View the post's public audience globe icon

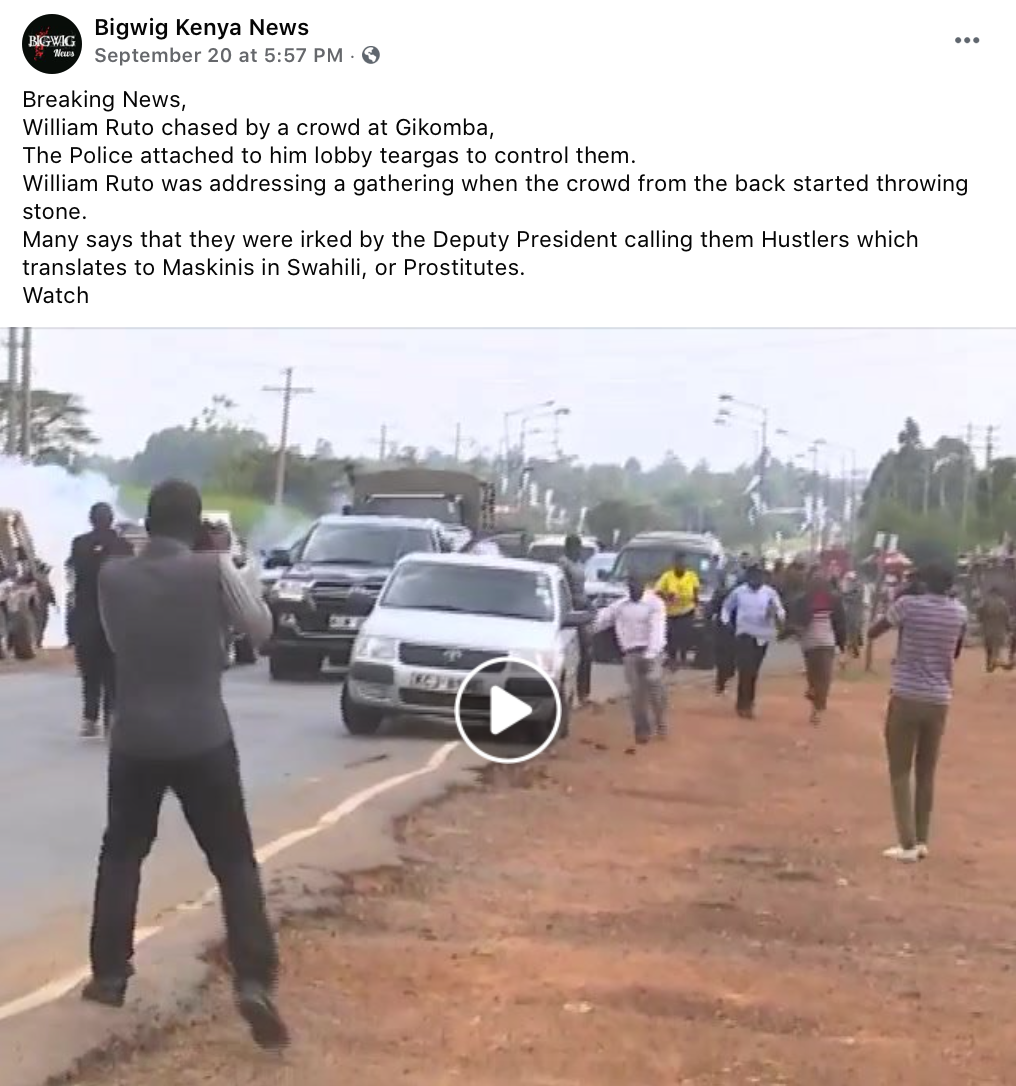371,56
